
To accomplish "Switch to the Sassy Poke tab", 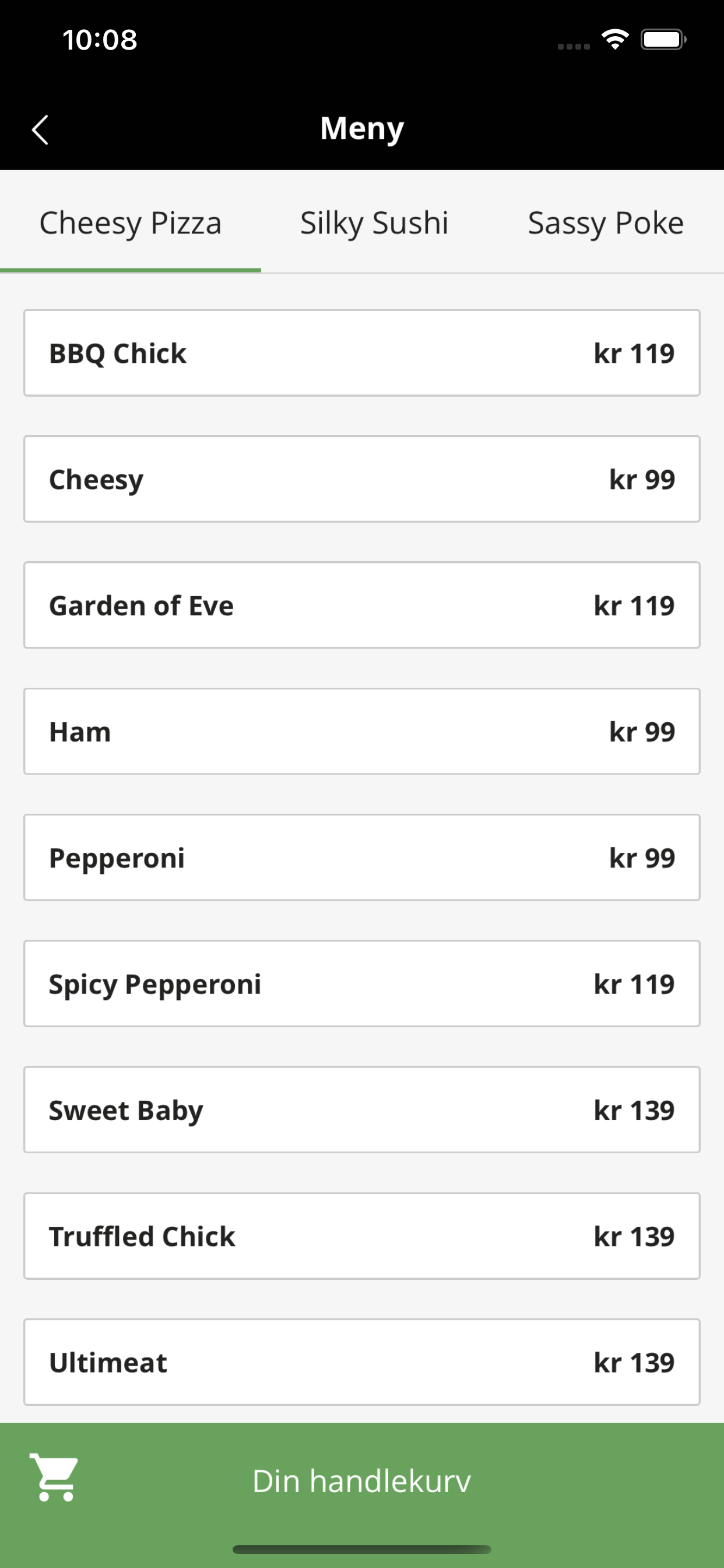I will [x=605, y=223].
